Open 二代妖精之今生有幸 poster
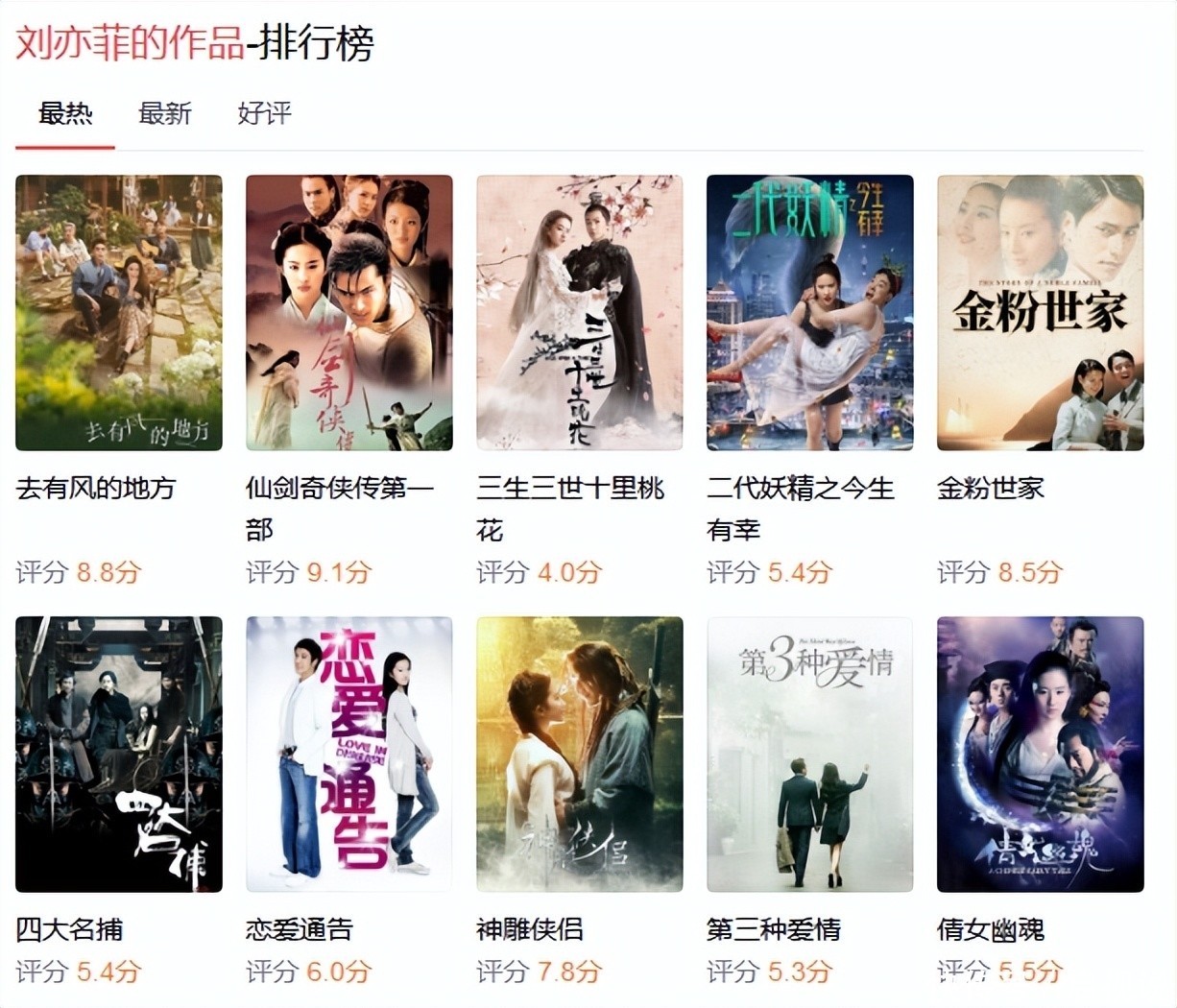1177x1008 pixels. pos(810,312)
